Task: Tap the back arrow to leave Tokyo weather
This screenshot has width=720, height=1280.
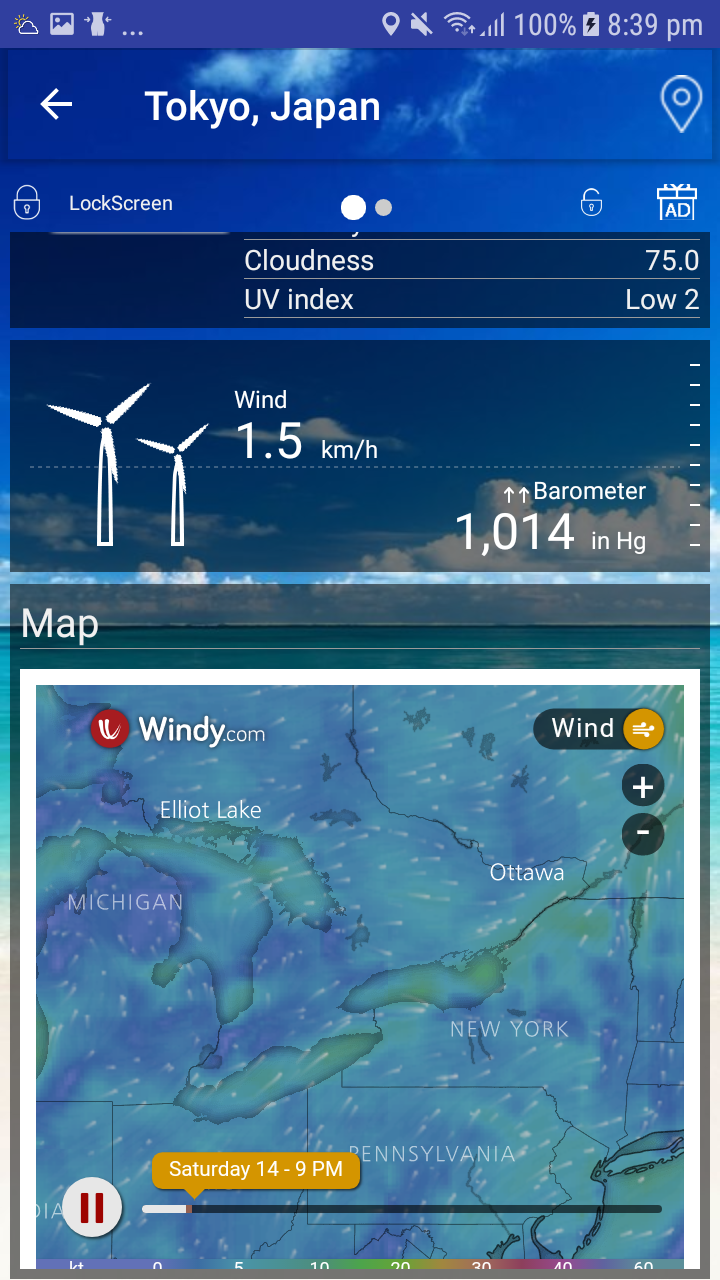Action: [x=57, y=104]
